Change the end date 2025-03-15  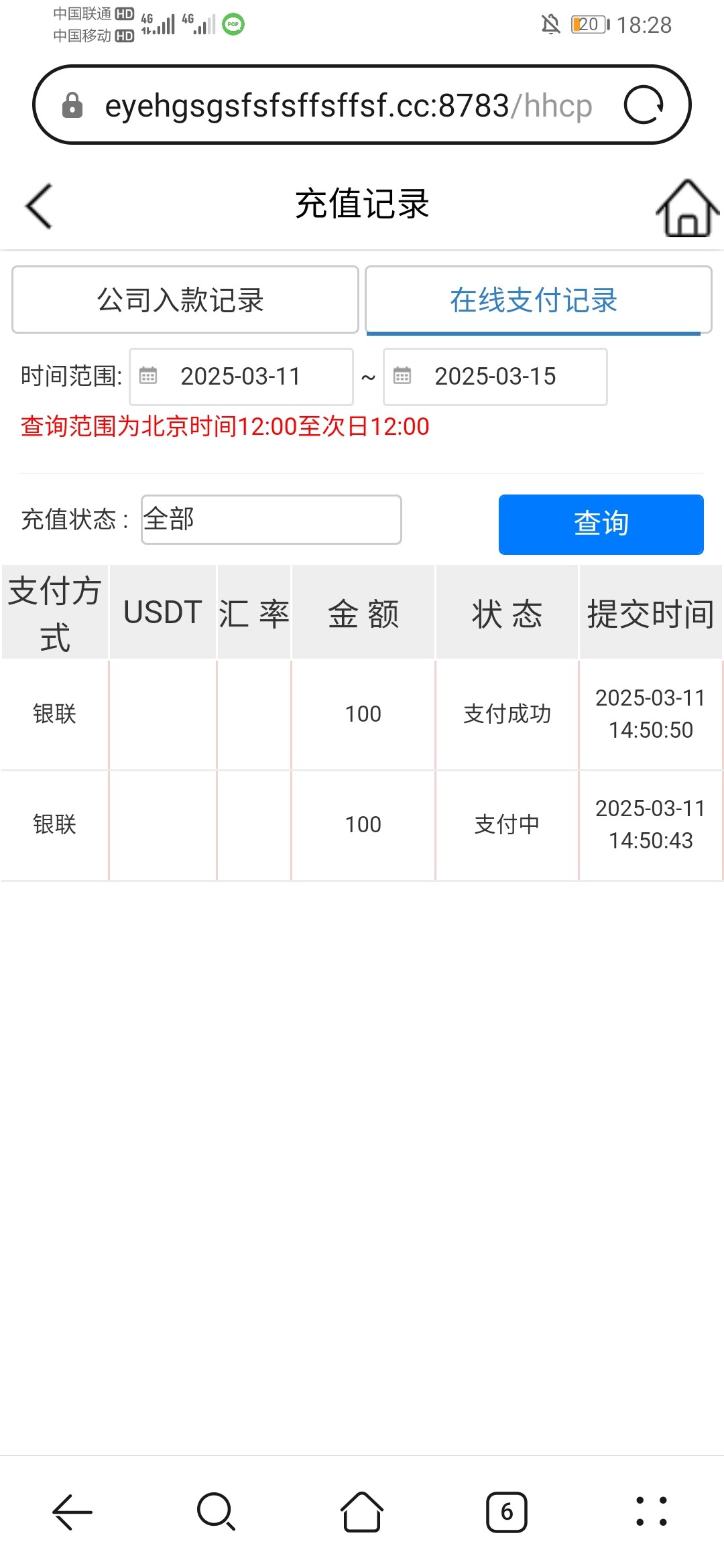point(495,377)
